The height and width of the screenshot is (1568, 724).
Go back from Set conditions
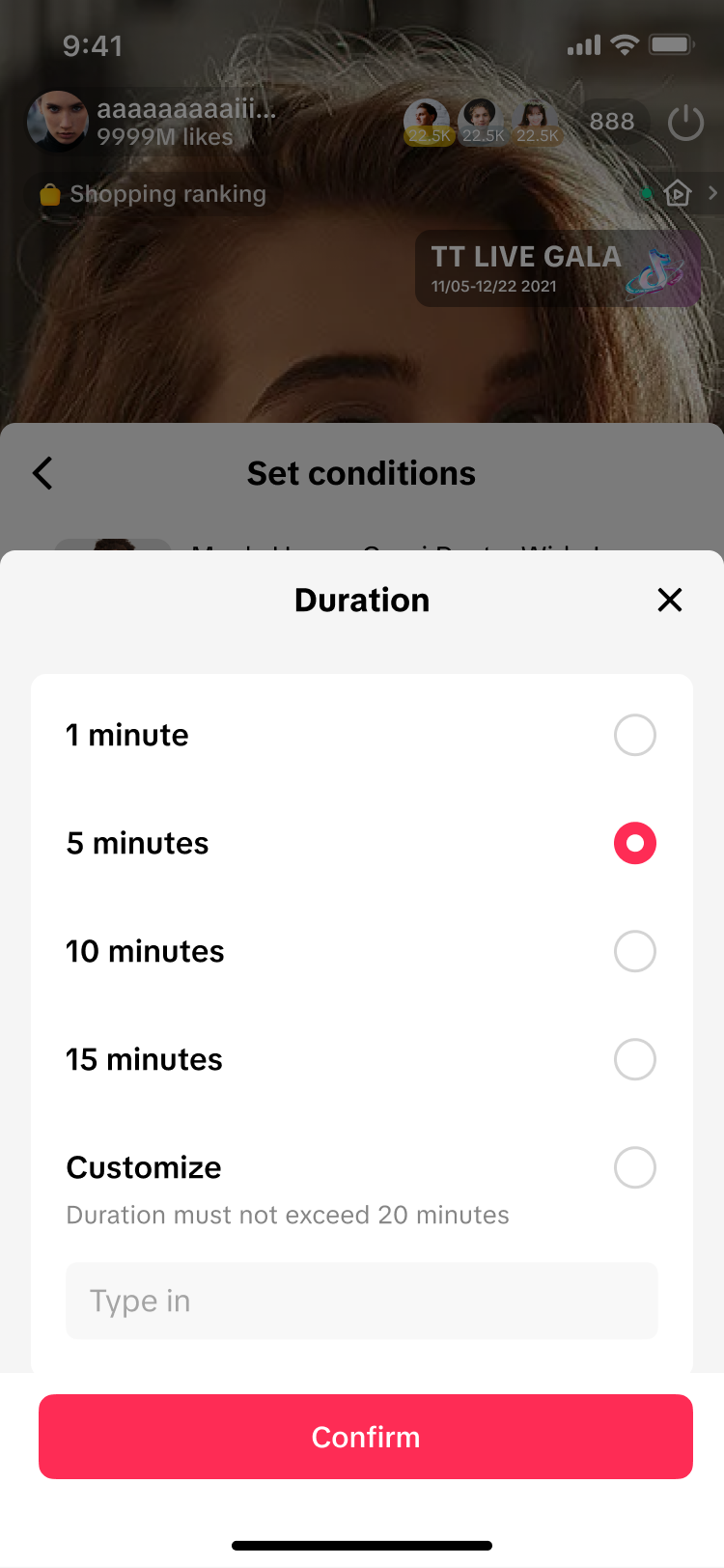(42, 473)
